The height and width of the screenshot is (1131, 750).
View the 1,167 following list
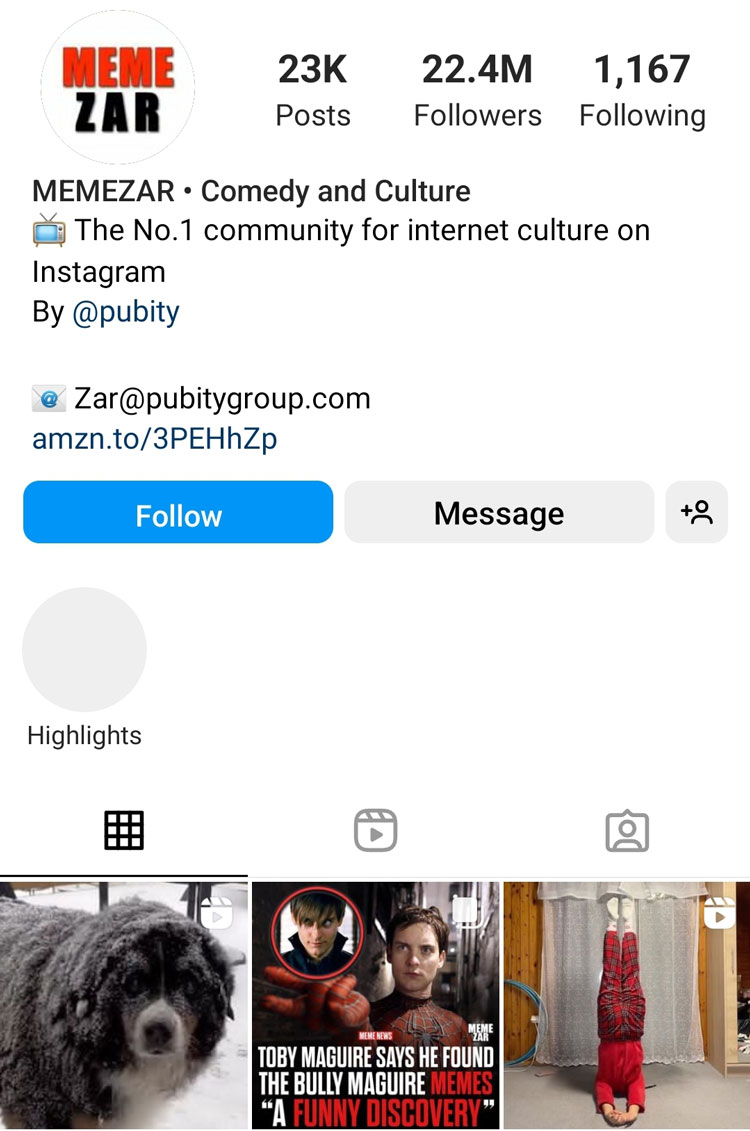coord(642,90)
